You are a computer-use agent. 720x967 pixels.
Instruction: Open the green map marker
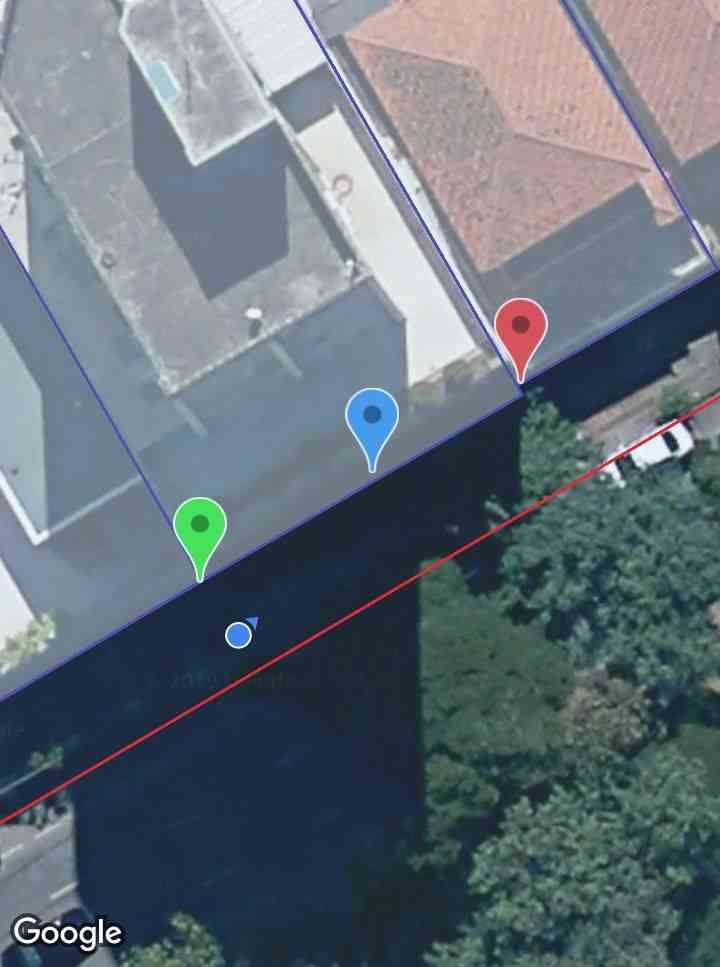point(200,527)
